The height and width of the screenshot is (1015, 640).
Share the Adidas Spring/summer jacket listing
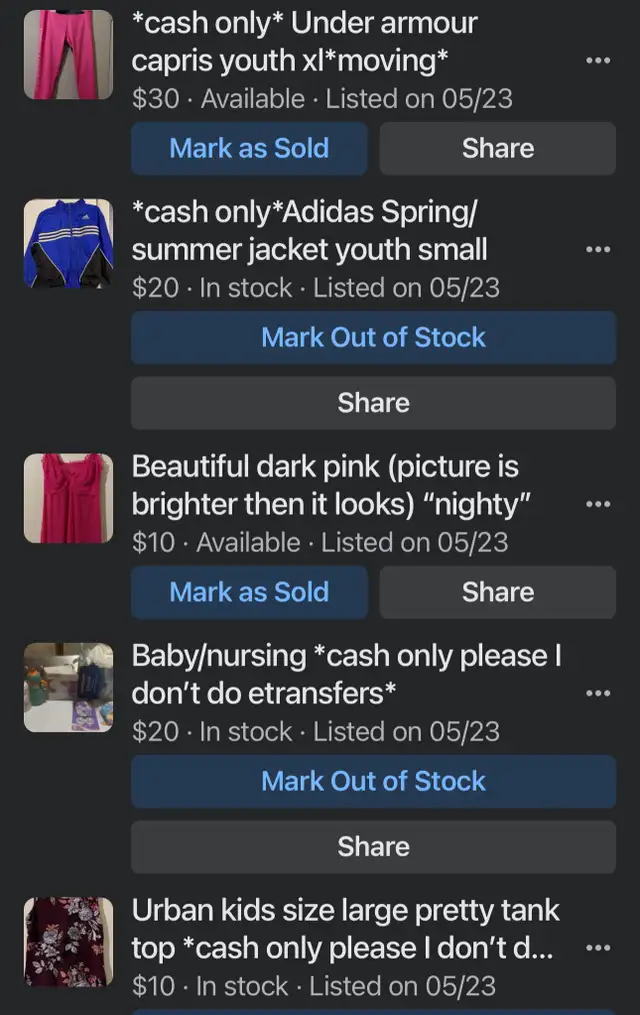pyautogui.click(x=373, y=403)
